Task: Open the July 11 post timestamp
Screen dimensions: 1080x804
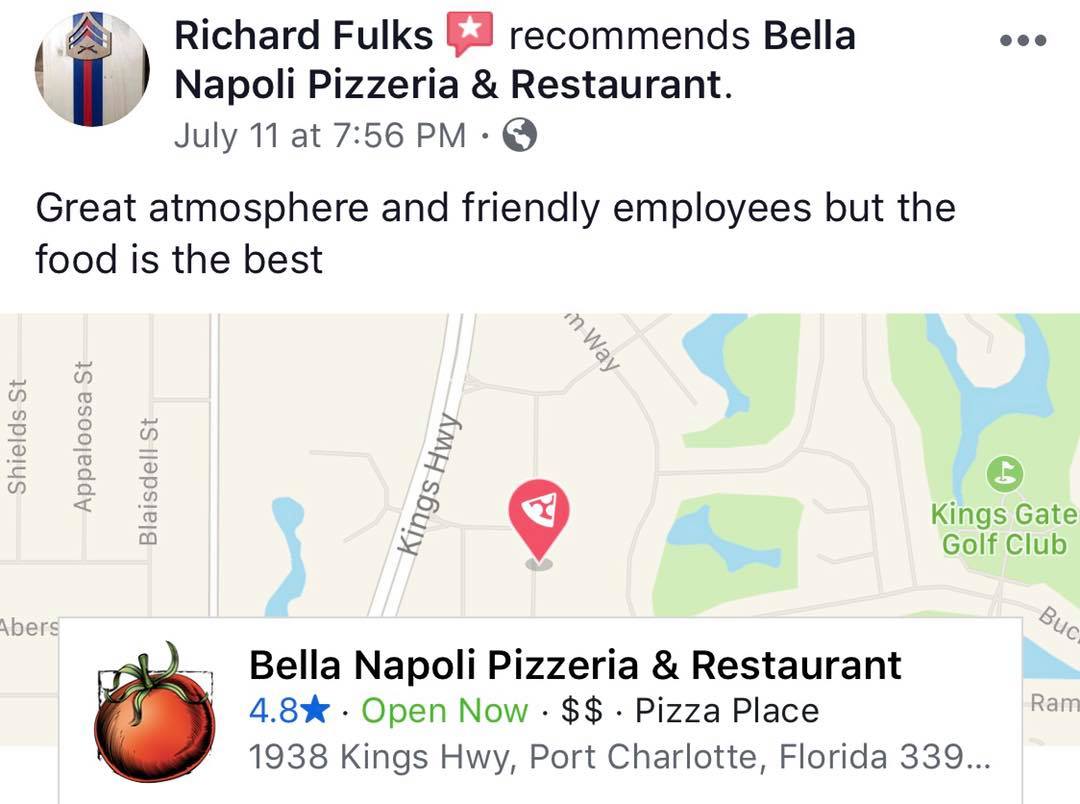Action: click(319, 134)
